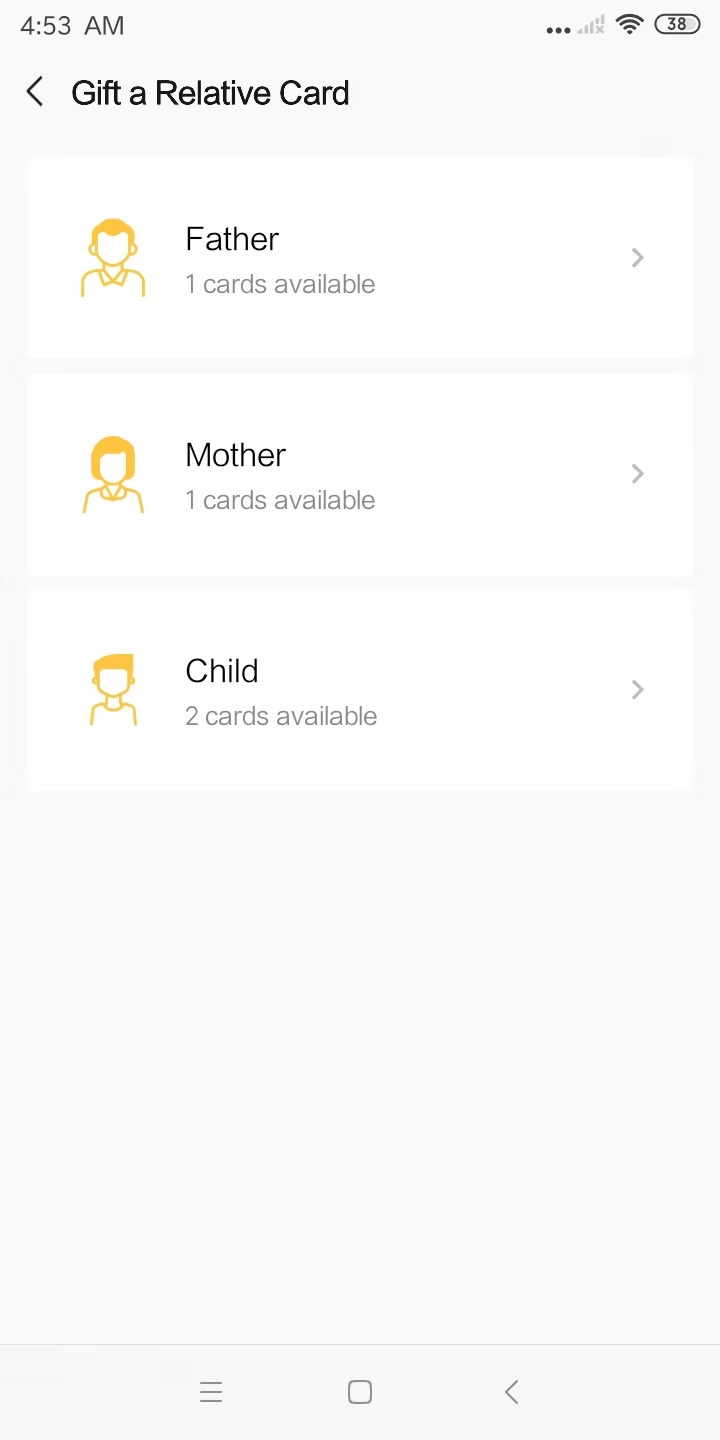Go back from Gift a Relative Card

(x=35, y=92)
